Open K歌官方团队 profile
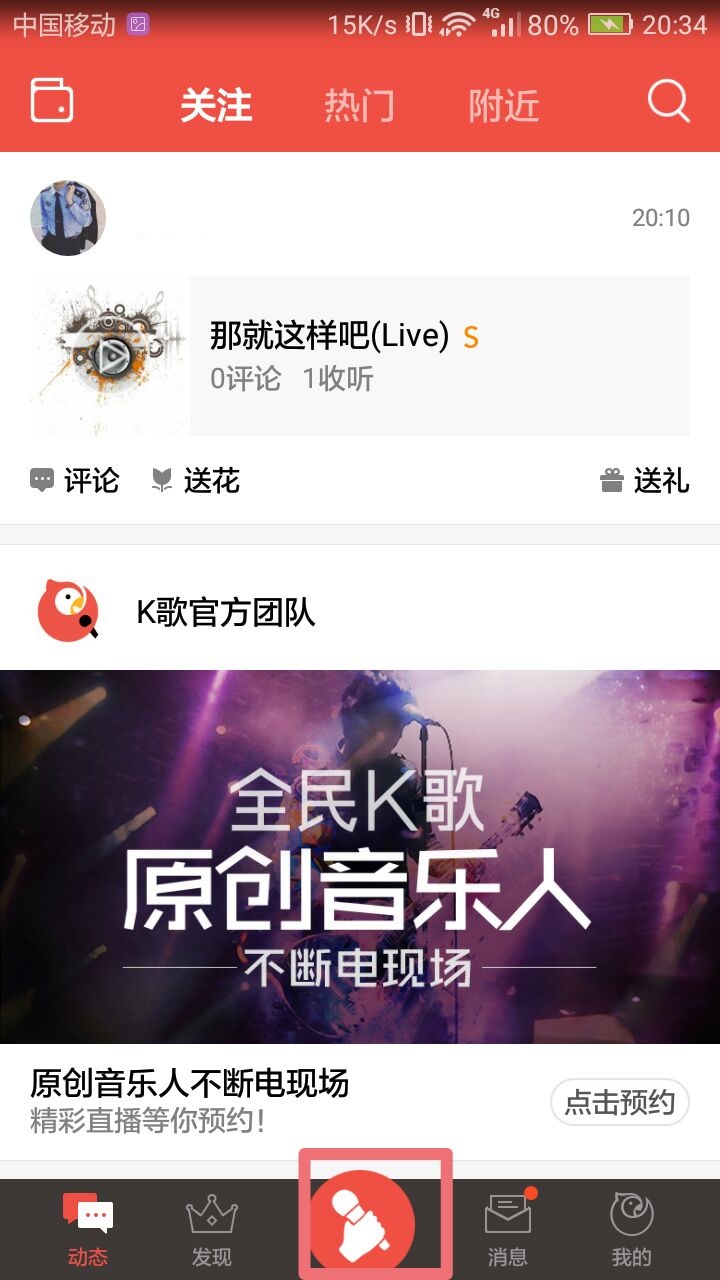 (226, 612)
